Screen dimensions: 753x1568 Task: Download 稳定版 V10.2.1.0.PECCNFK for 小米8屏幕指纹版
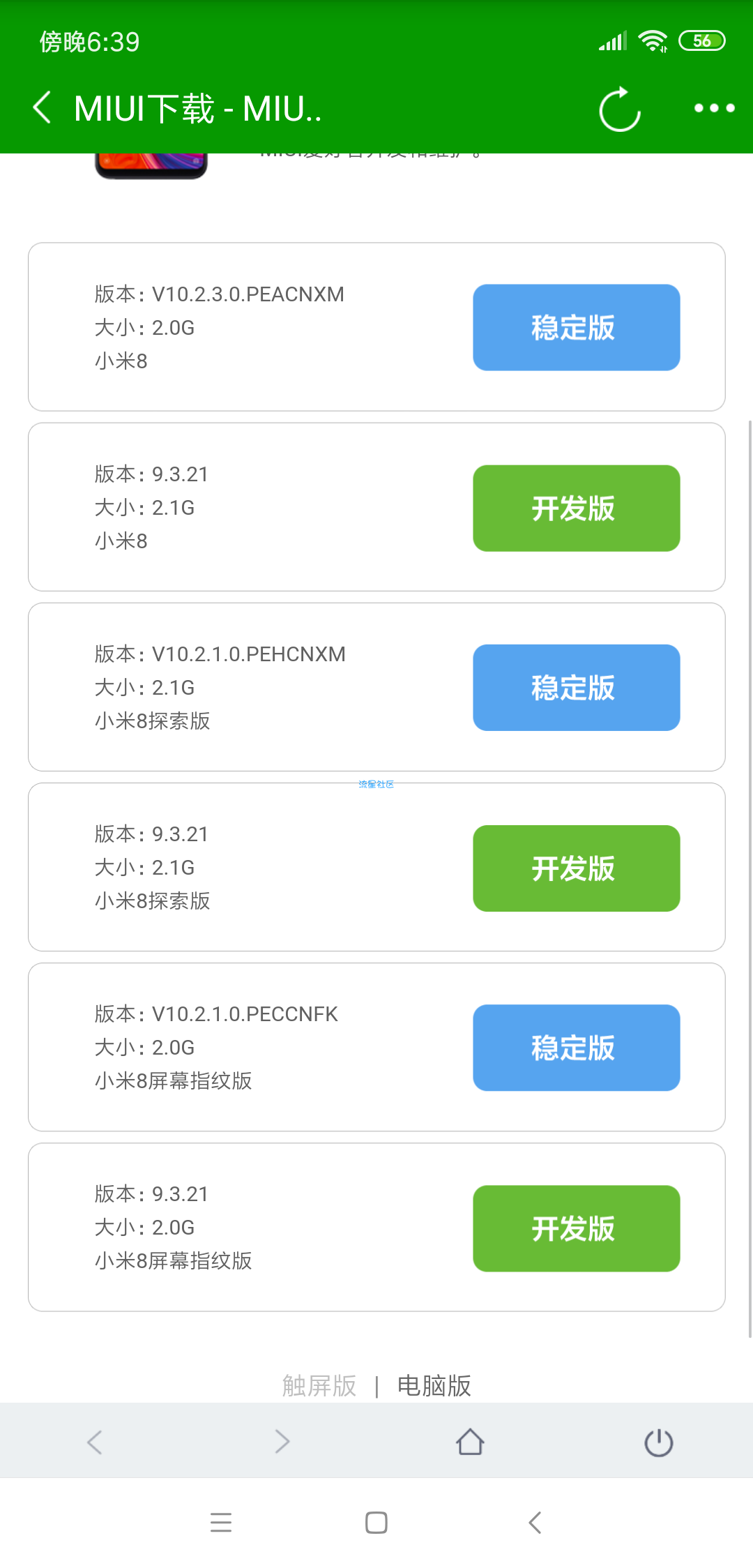[576, 1048]
